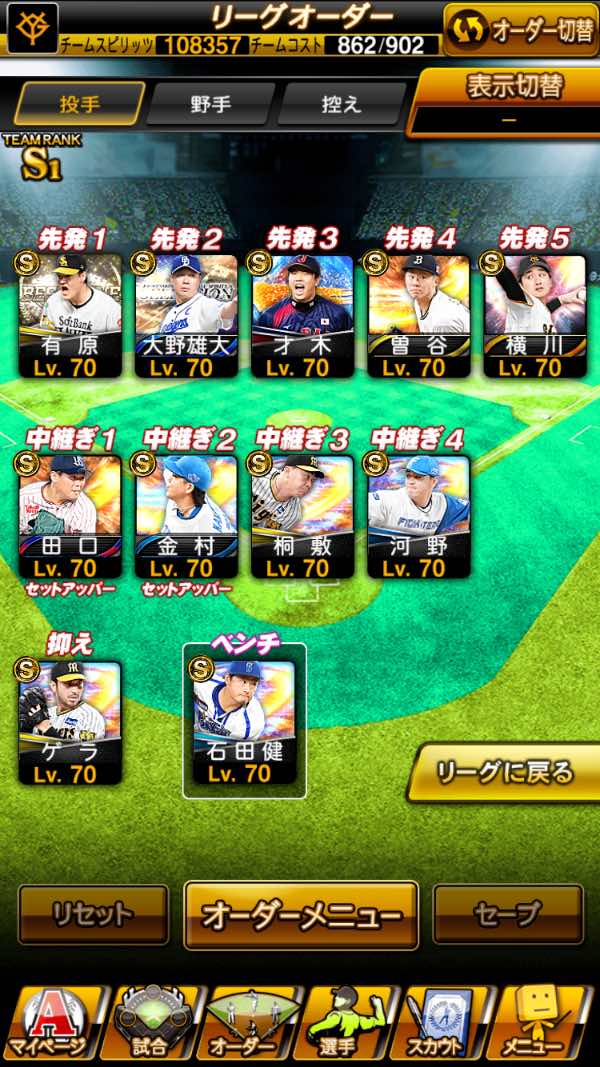
Task: Choose the 才木 player card
Action: click(303, 316)
